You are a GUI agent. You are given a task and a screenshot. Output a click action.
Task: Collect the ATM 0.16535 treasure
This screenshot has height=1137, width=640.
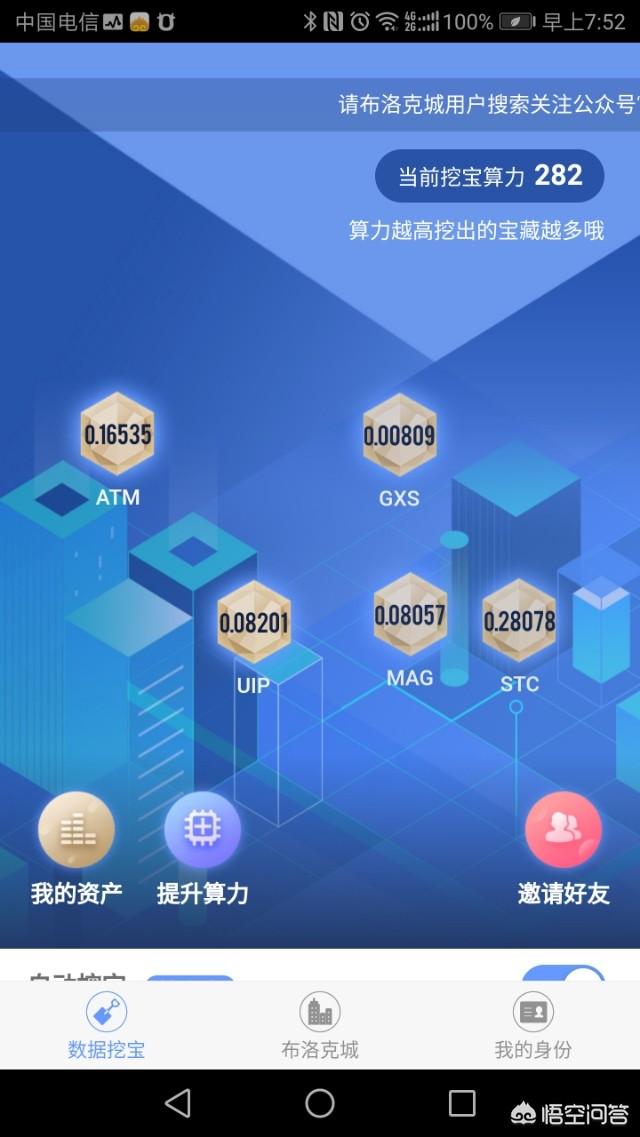click(118, 434)
